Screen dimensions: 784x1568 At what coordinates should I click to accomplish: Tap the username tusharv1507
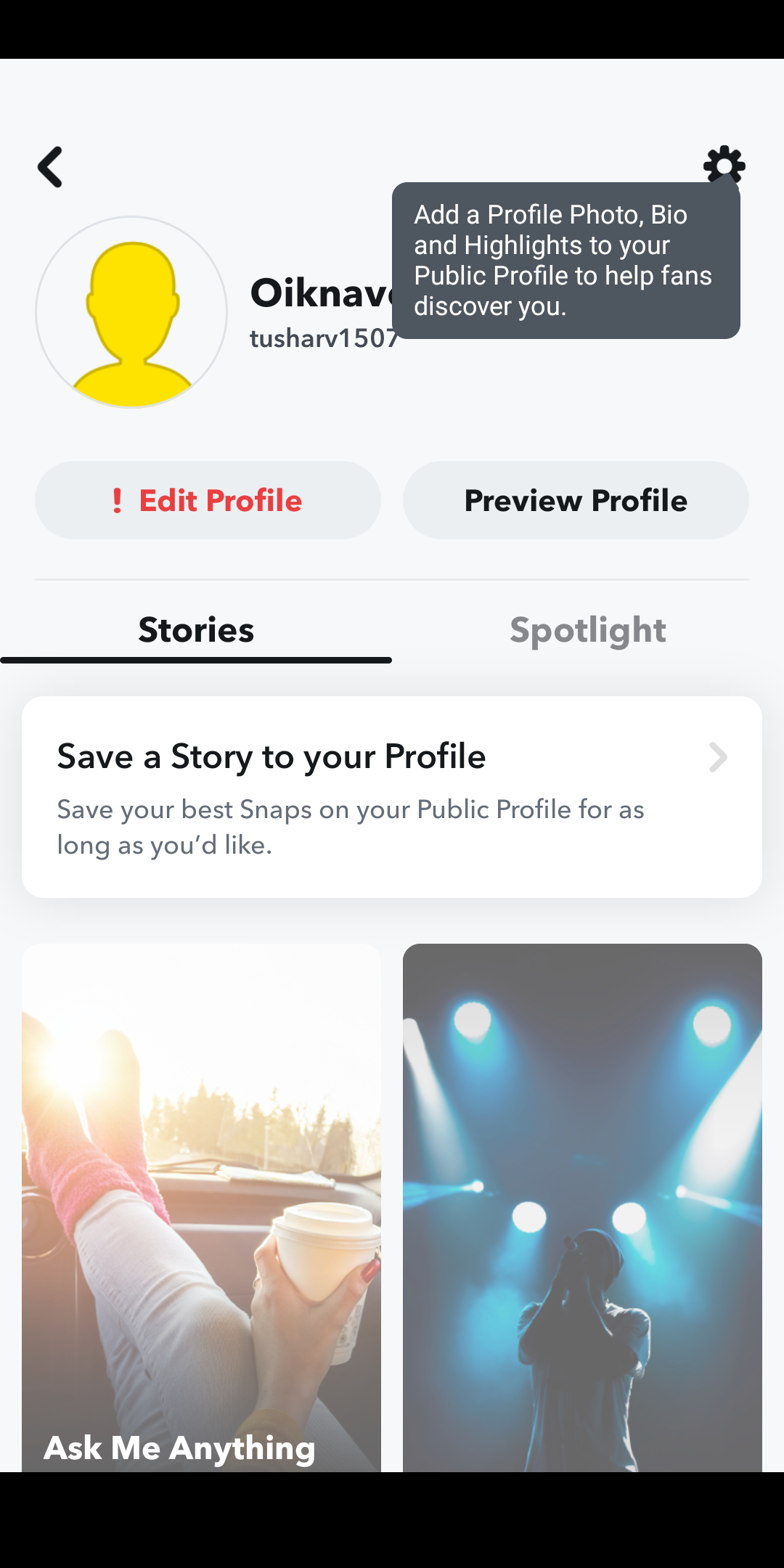pos(323,338)
